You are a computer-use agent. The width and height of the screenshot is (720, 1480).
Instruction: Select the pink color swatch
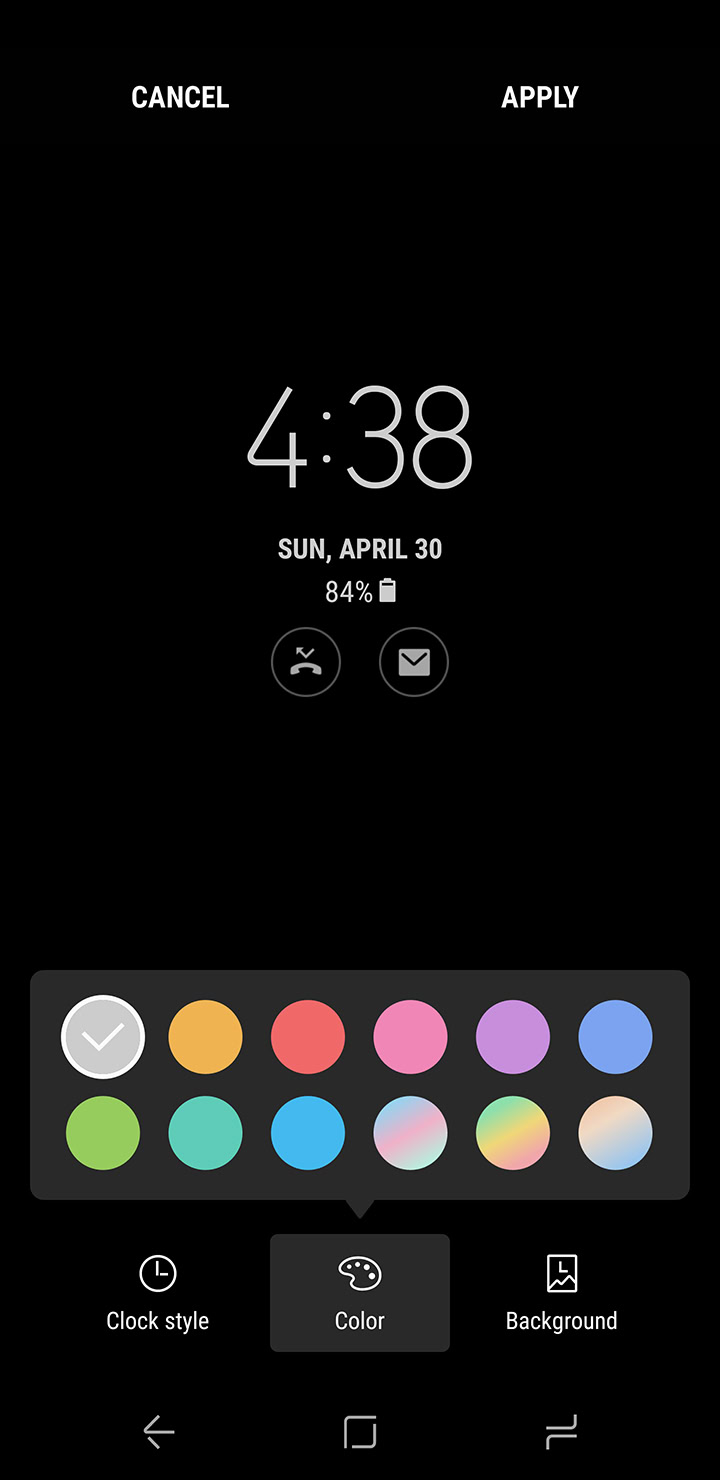pos(410,1037)
